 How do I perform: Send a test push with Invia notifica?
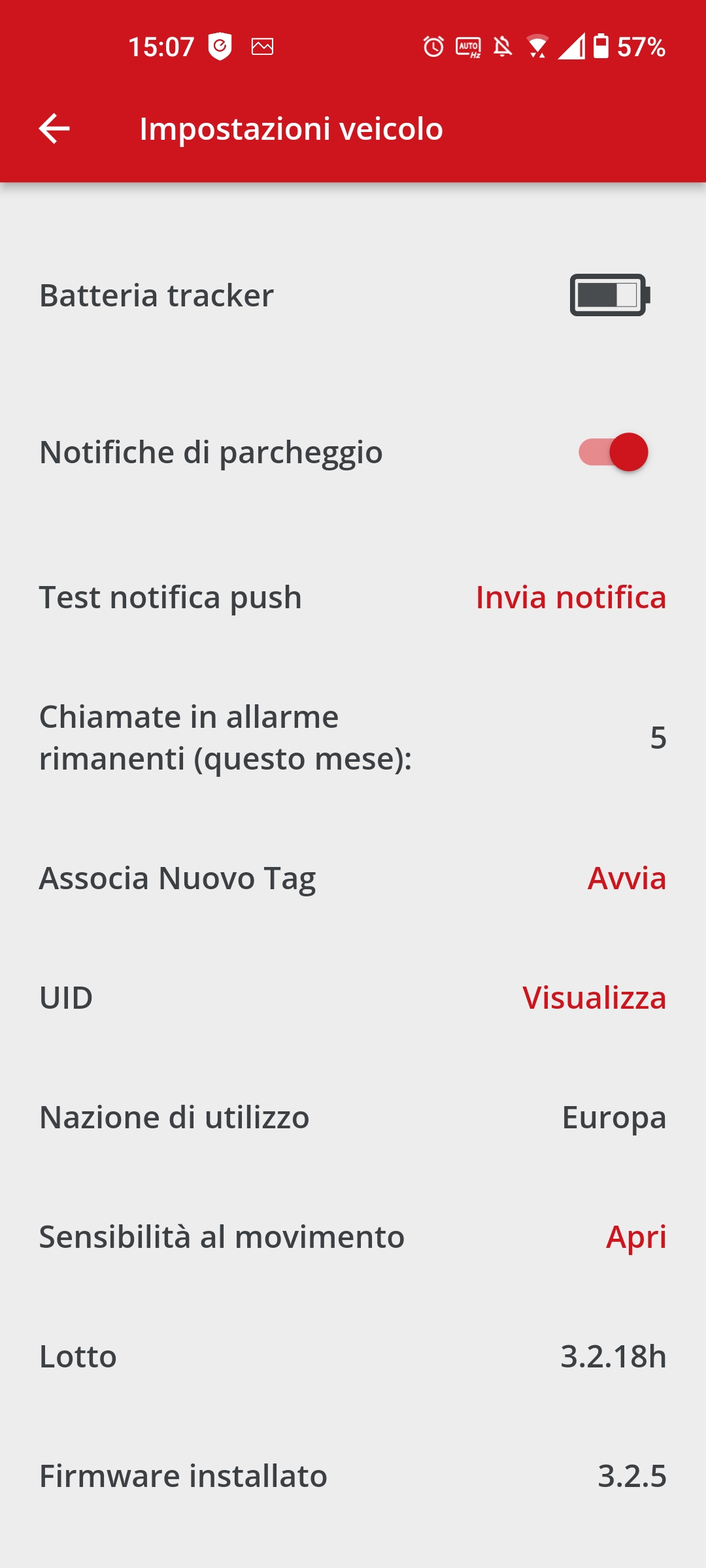click(571, 597)
